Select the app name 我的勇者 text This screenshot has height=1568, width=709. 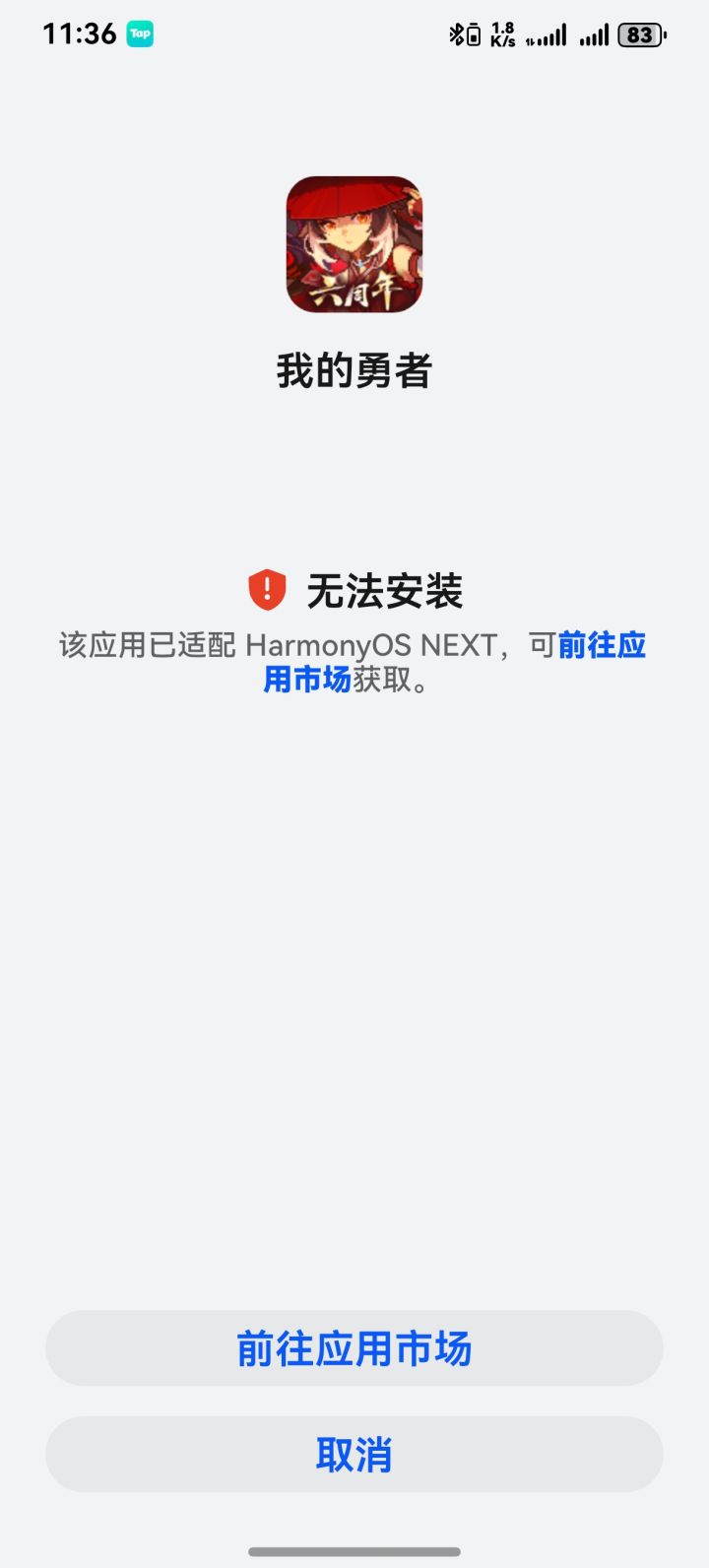coord(354,372)
